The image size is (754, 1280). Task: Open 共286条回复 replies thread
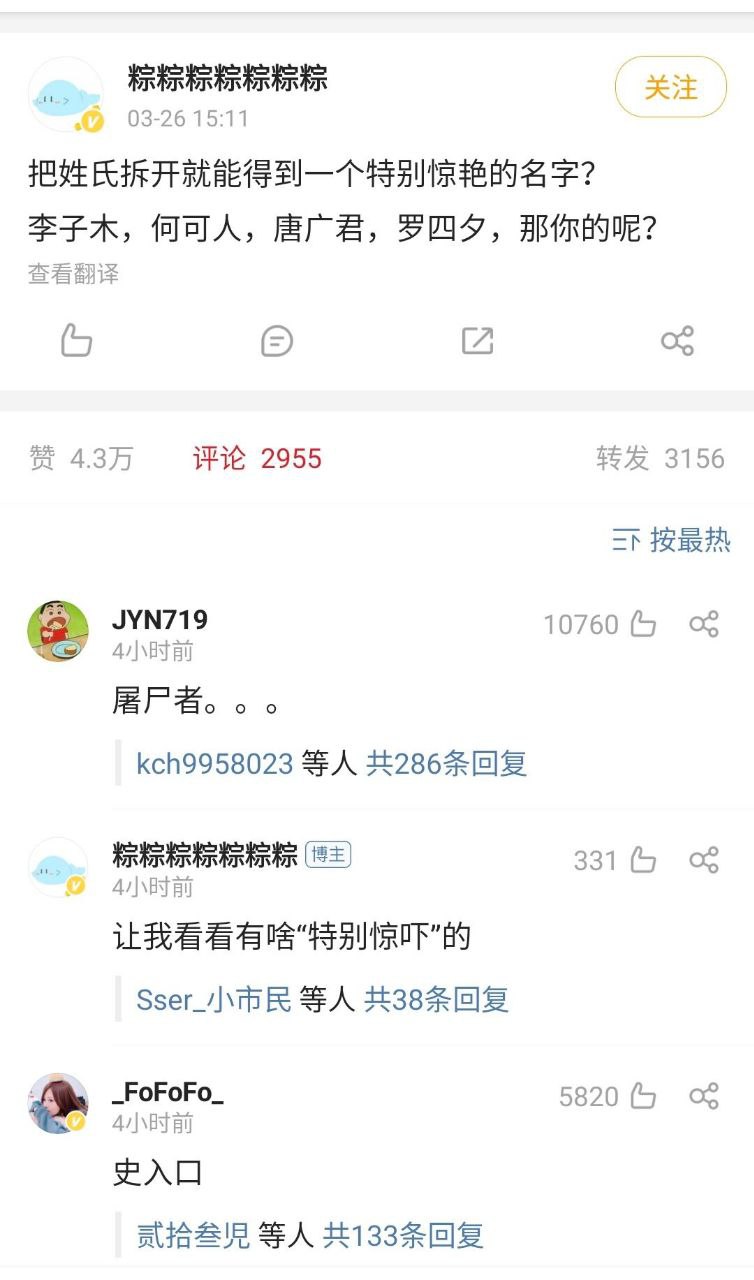(446, 764)
